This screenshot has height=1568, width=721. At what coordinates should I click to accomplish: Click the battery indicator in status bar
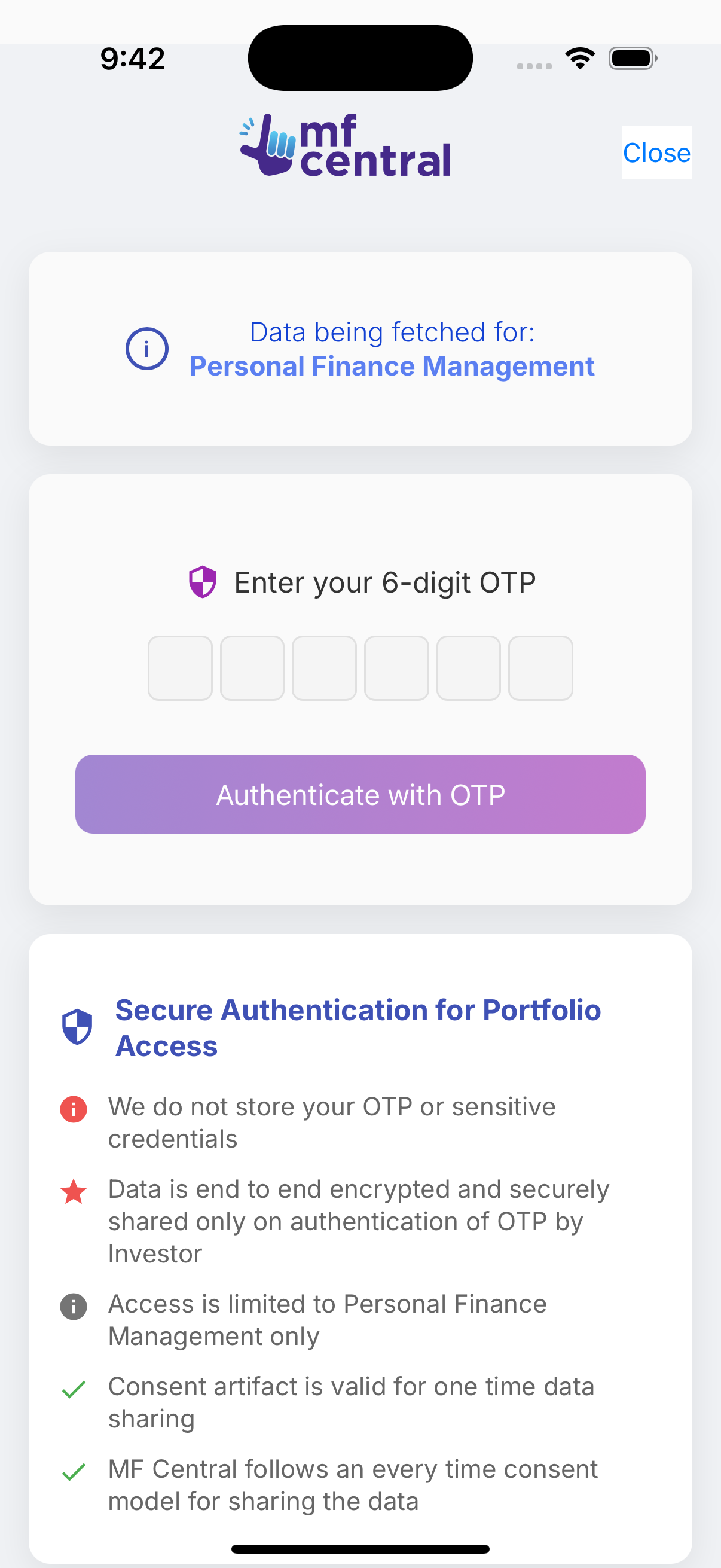(633, 58)
